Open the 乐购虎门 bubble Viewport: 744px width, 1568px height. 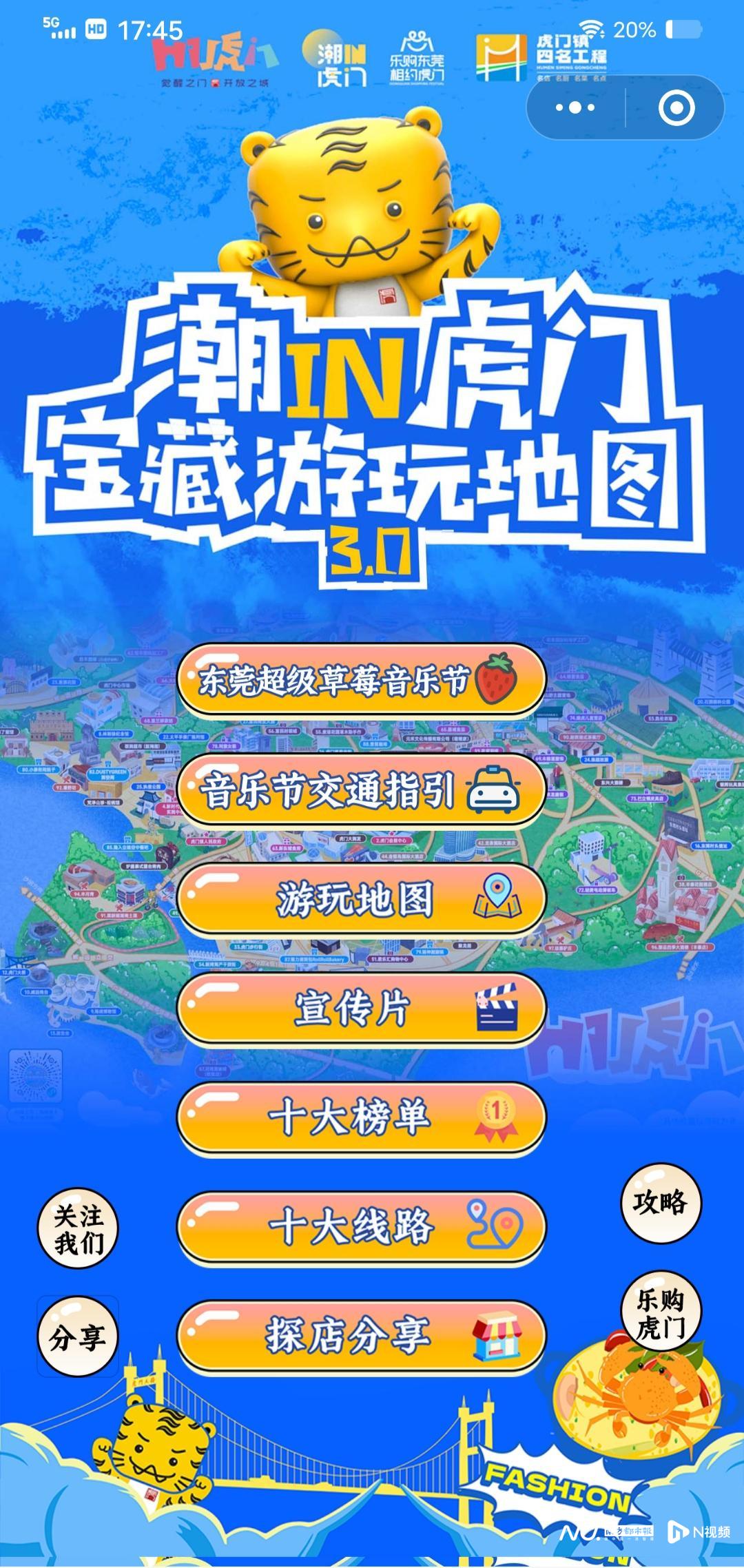661,1312
